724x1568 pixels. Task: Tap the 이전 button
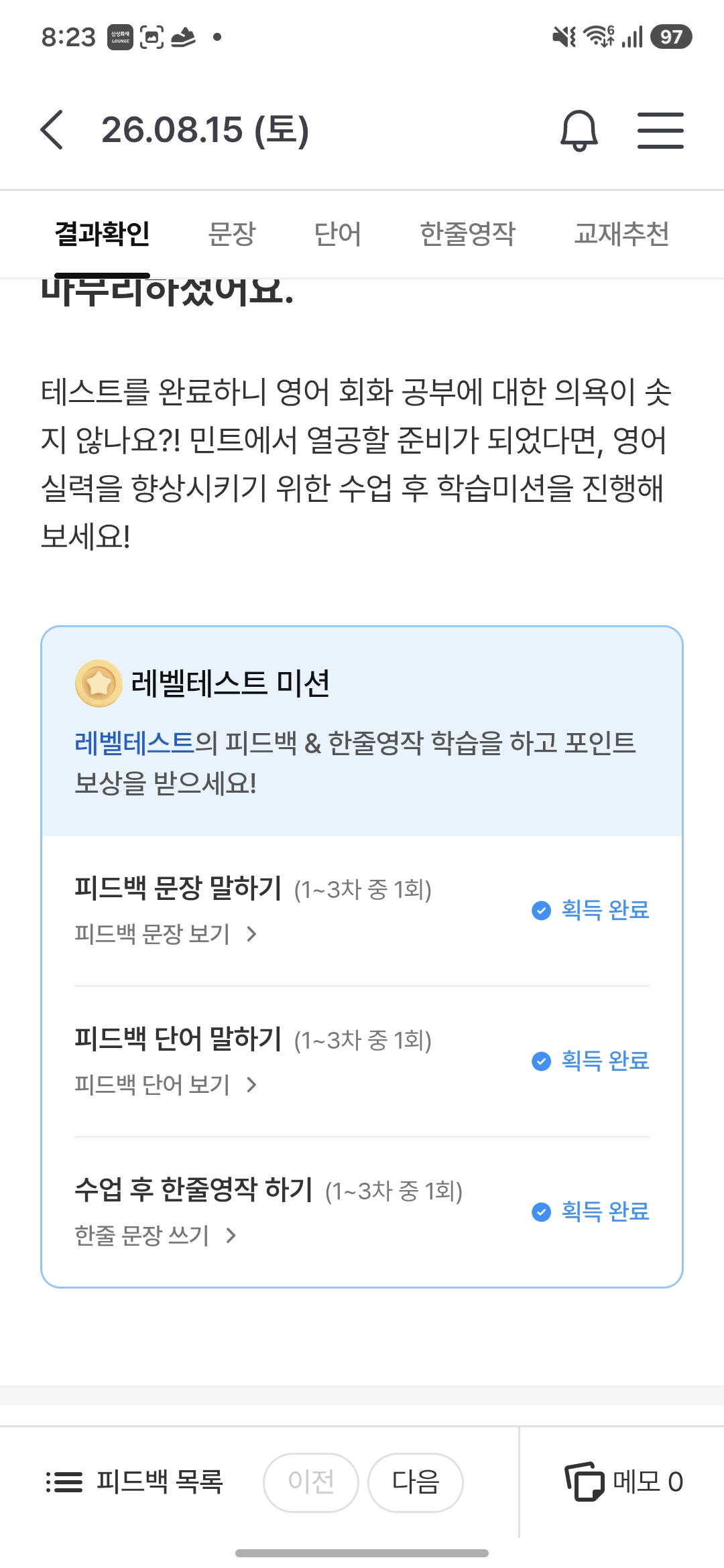pos(311,1482)
